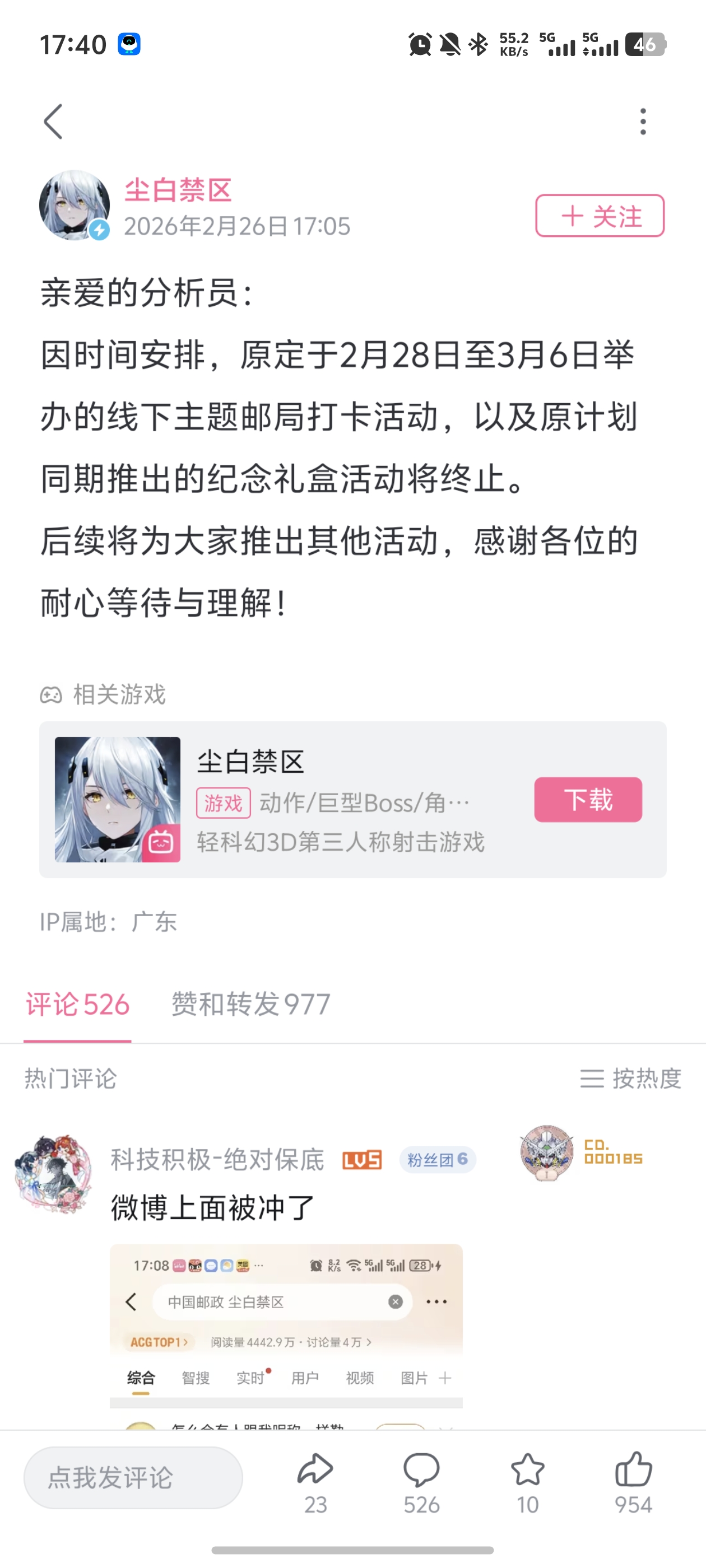
Task: Go back using the top-left arrow
Action: coord(54,121)
